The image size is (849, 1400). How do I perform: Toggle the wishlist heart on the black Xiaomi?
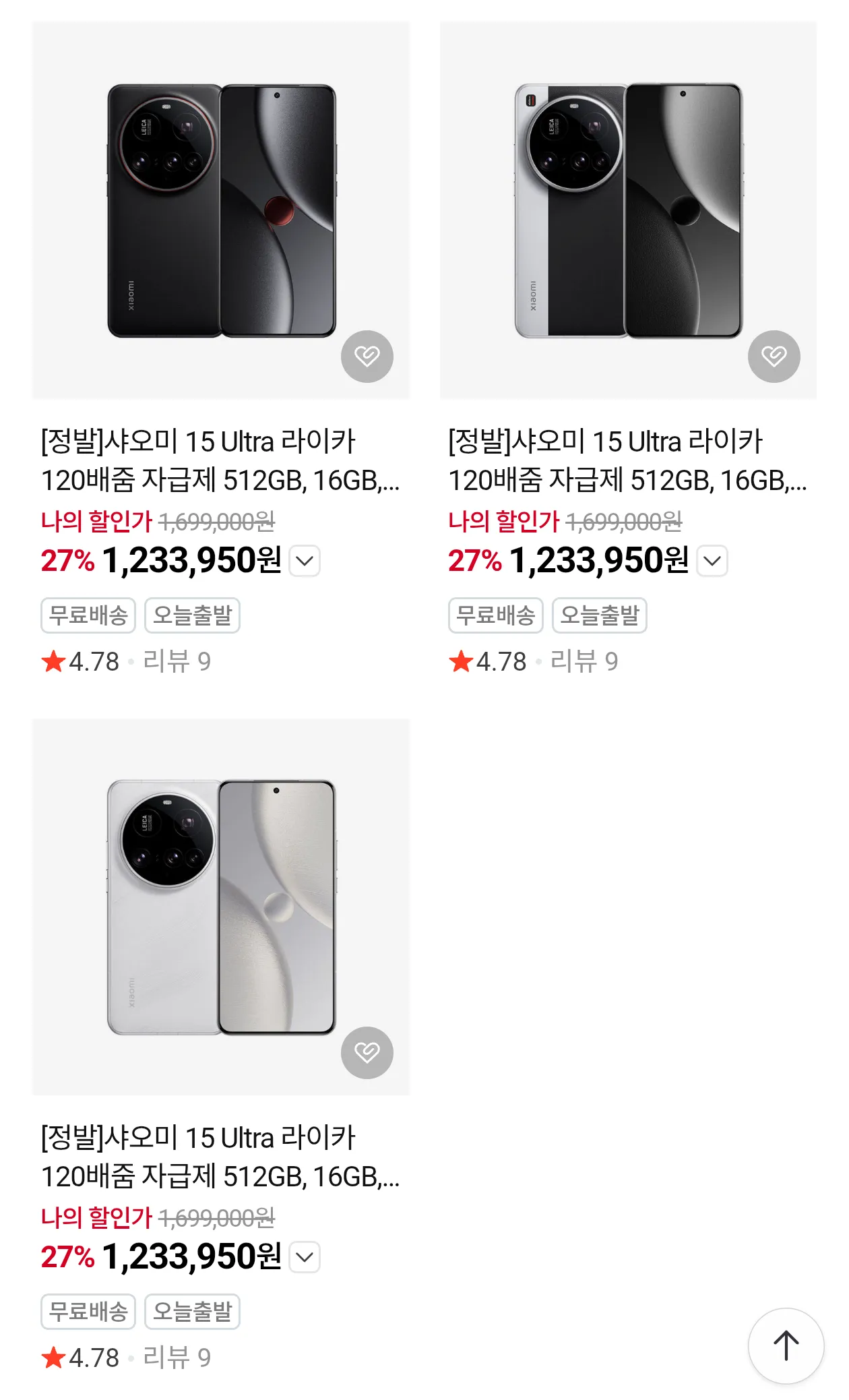pos(367,357)
